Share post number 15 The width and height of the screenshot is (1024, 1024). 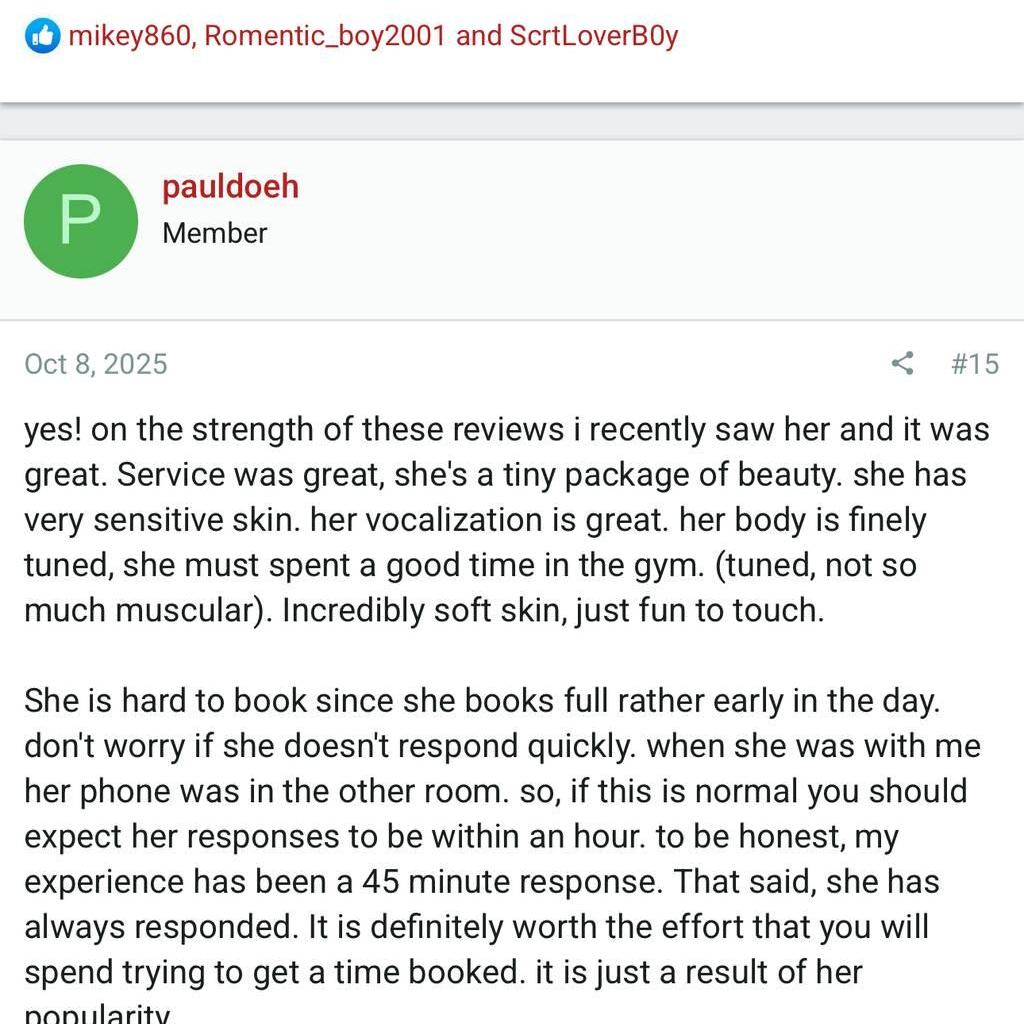tap(902, 363)
